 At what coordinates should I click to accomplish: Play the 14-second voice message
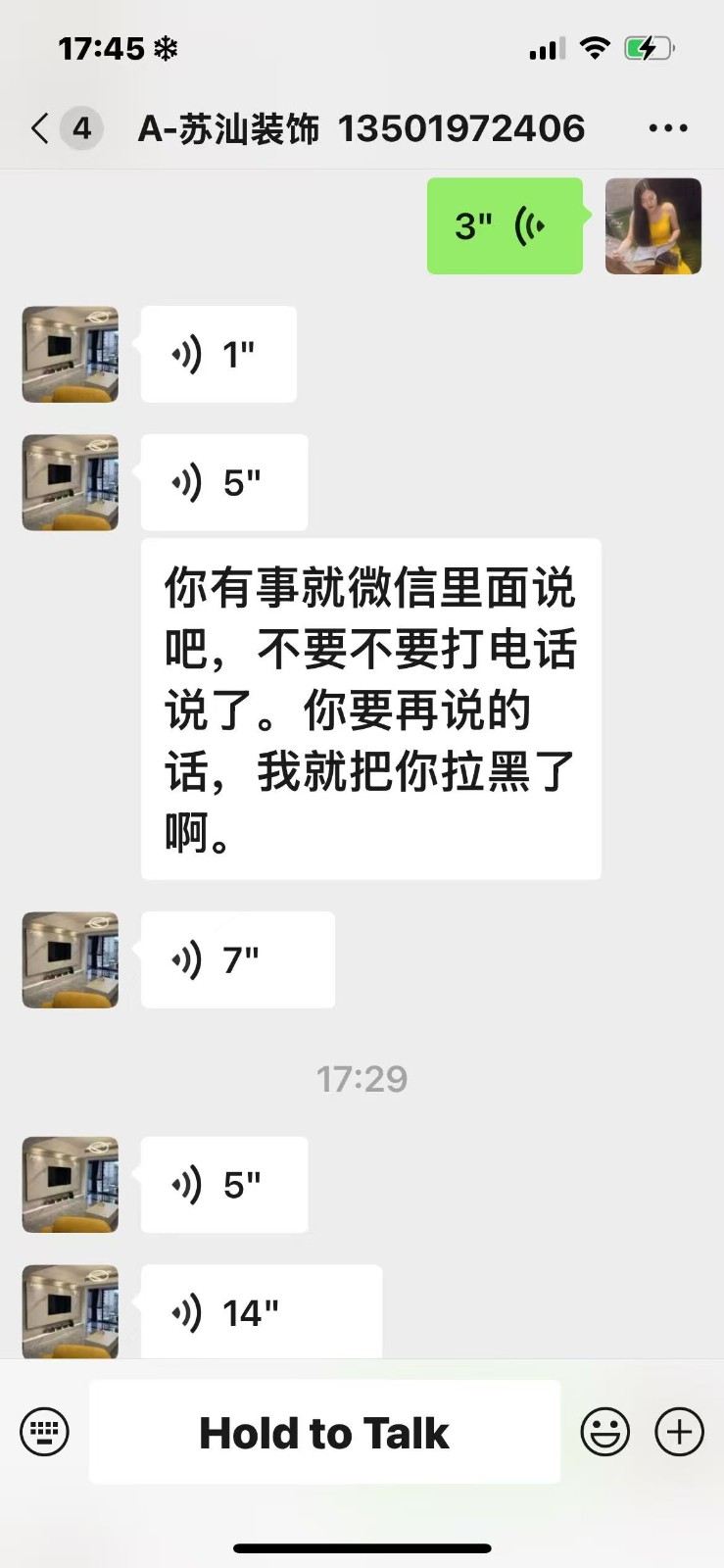click(261, 1312)
